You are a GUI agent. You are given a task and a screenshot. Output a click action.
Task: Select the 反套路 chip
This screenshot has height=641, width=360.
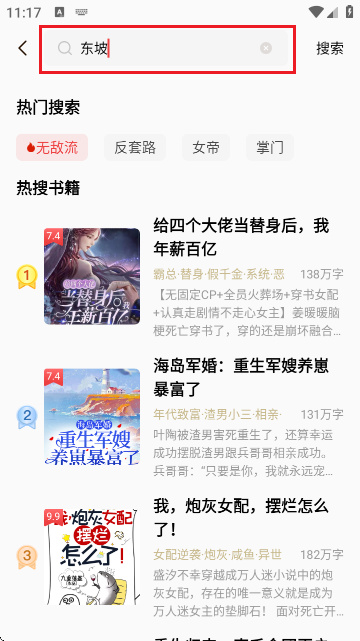pyautogui.click(x=135, y=147)
